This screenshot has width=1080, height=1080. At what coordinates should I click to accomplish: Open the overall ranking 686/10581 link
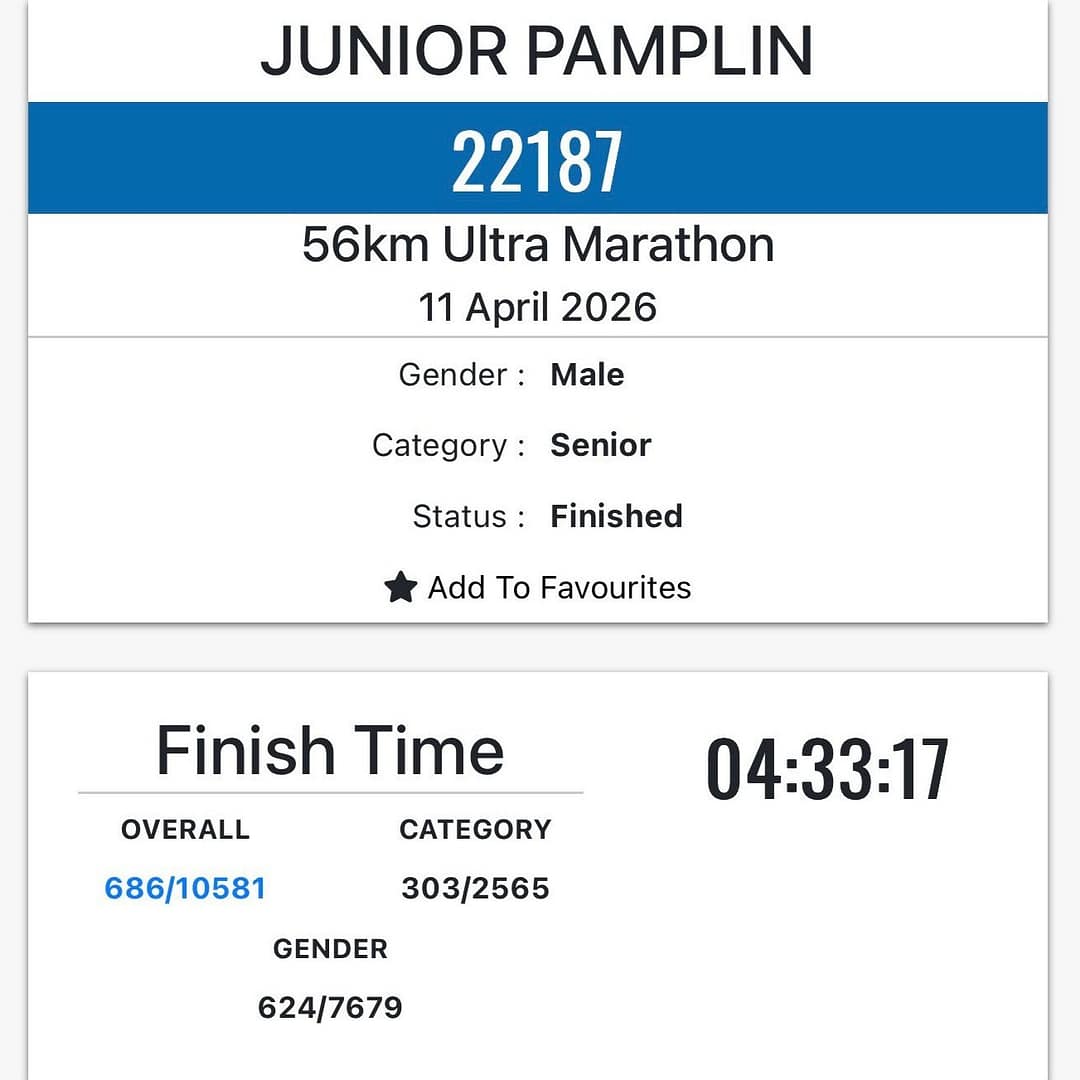tap(185, 888)
